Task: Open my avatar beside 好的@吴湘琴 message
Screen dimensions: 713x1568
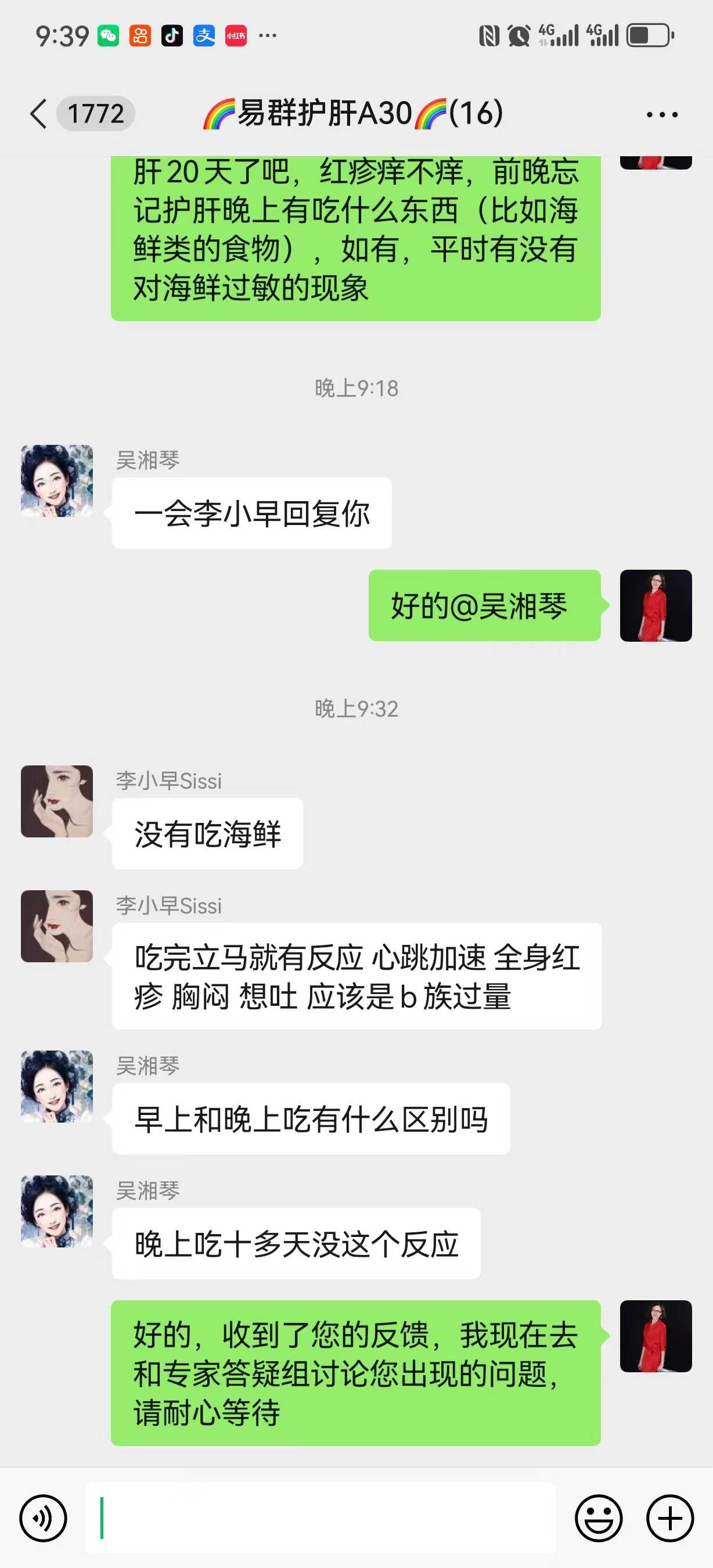Action: [655, 606]
